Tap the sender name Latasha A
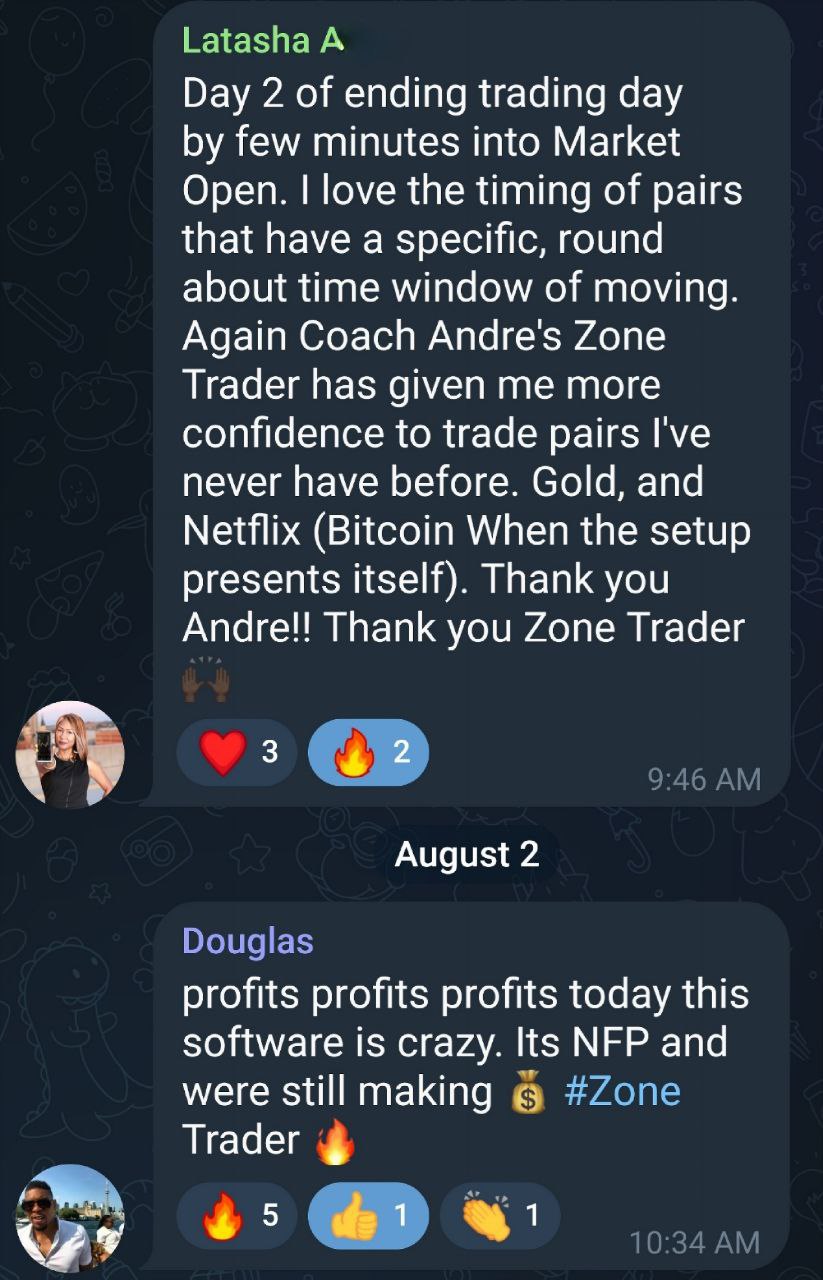Screen dimensions: 823x1280 pos(262,41)
